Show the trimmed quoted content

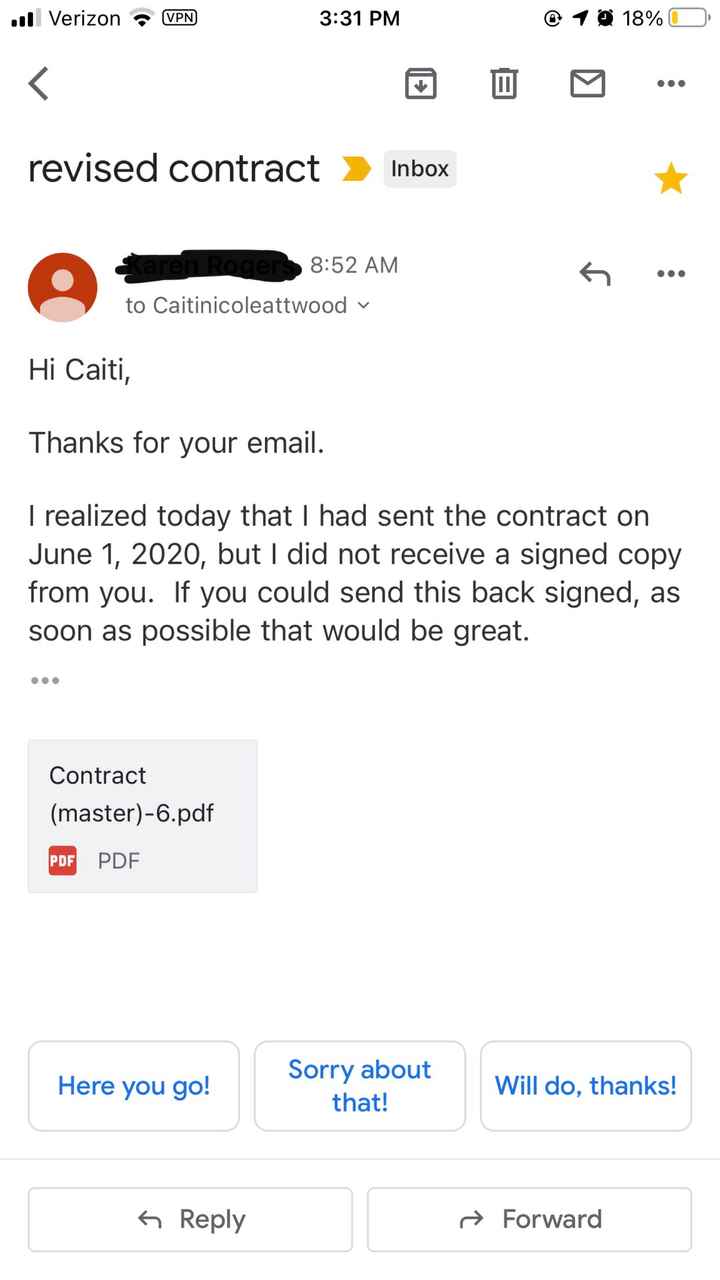(x=45, y=681)
